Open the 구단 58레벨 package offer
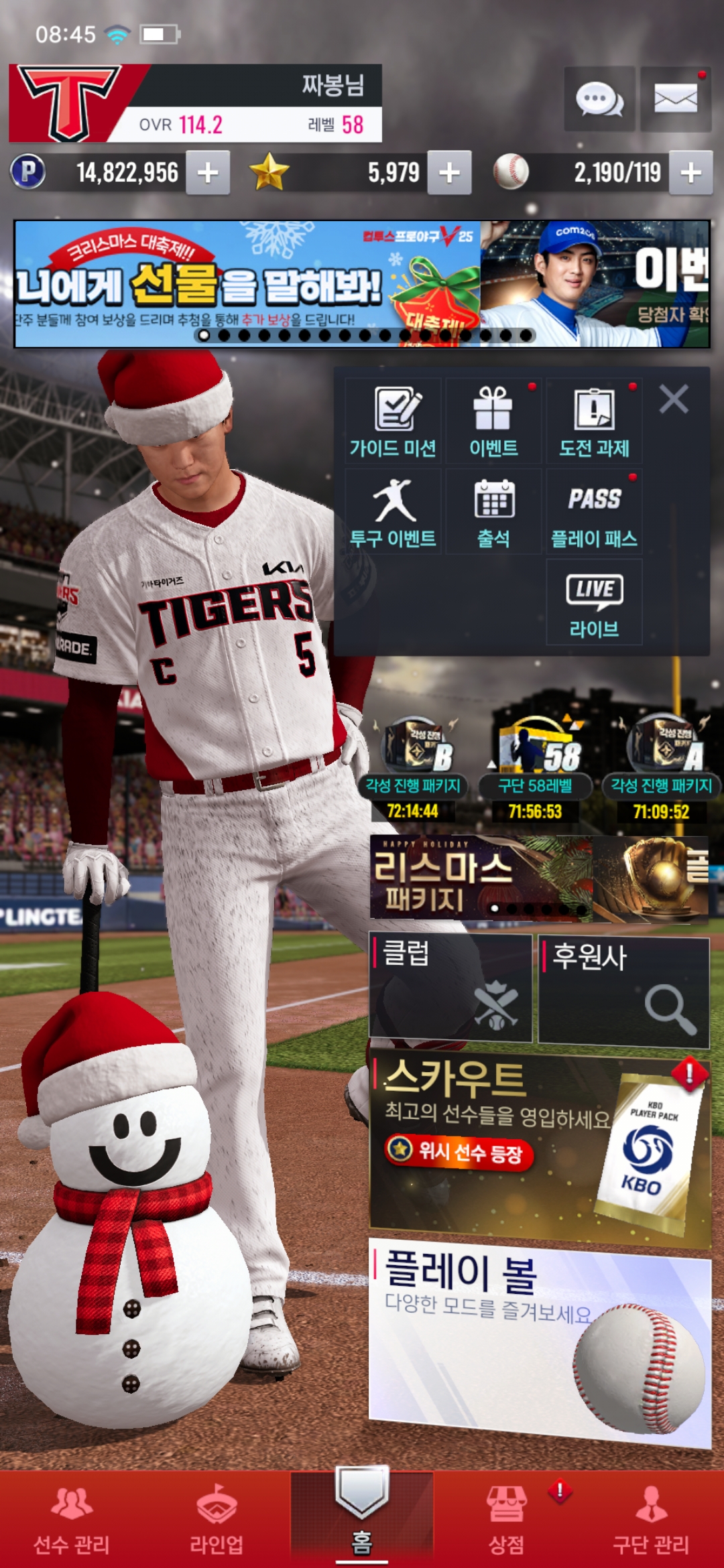724x1568 pixels. click(535, 767)
